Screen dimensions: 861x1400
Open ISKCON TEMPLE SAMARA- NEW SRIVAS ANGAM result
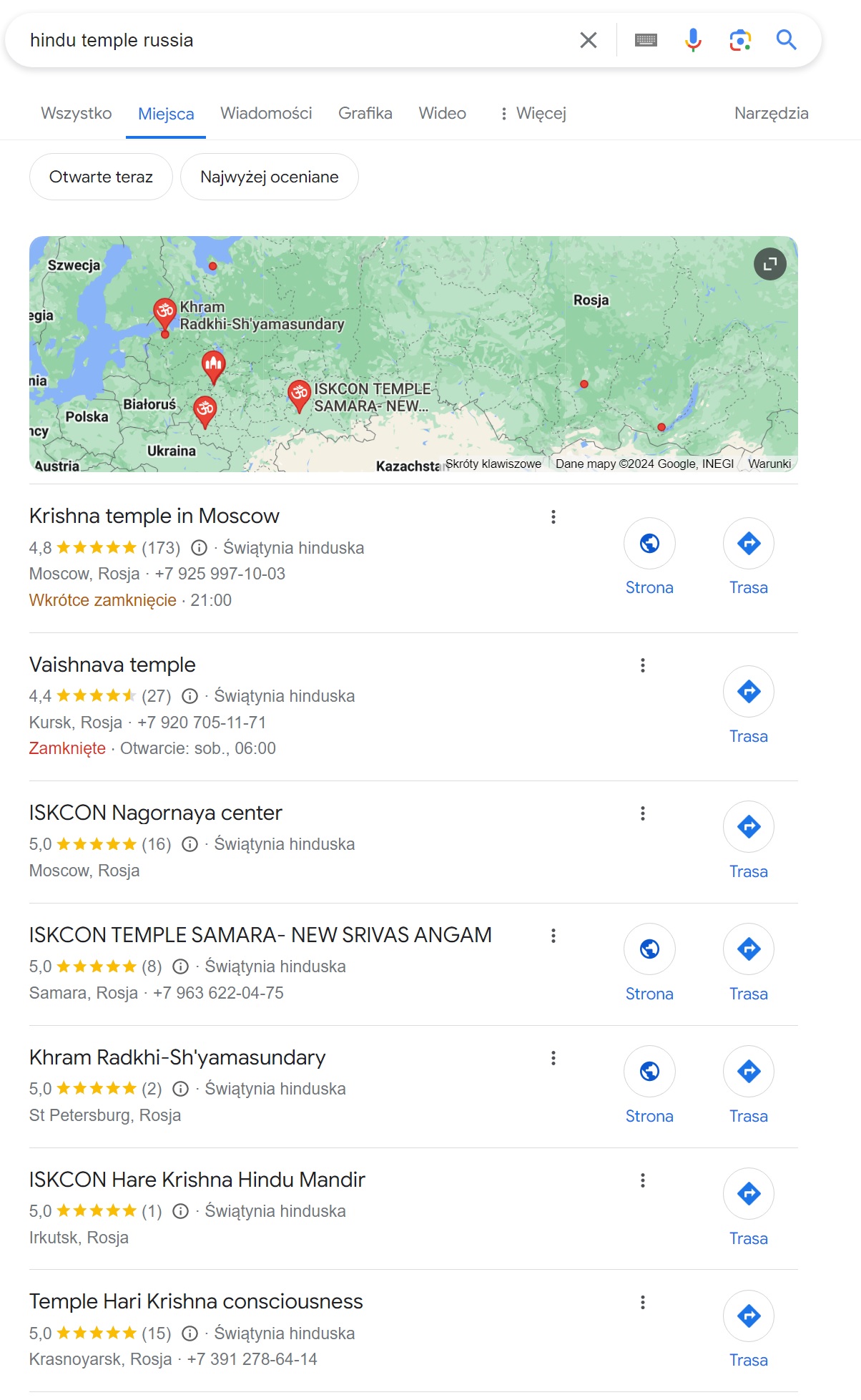pyautogui.click(x=260, y=935)
